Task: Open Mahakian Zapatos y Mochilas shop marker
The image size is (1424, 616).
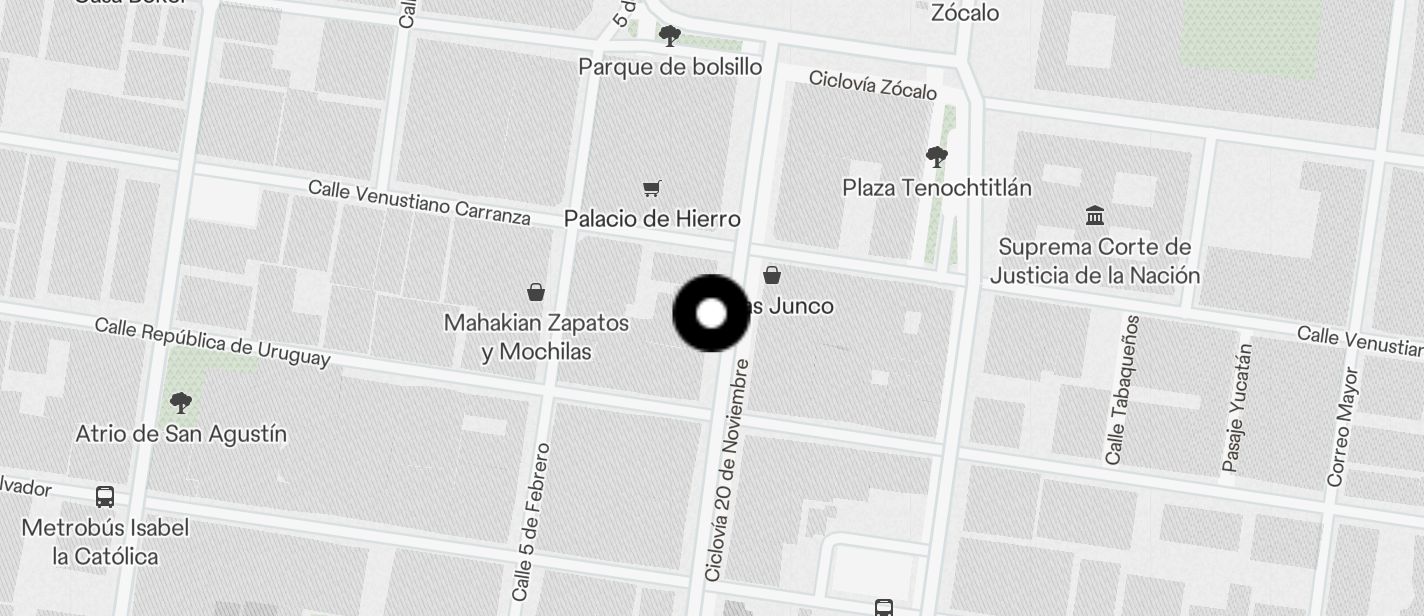Action: pyautogui.click(x=536, y=292)
